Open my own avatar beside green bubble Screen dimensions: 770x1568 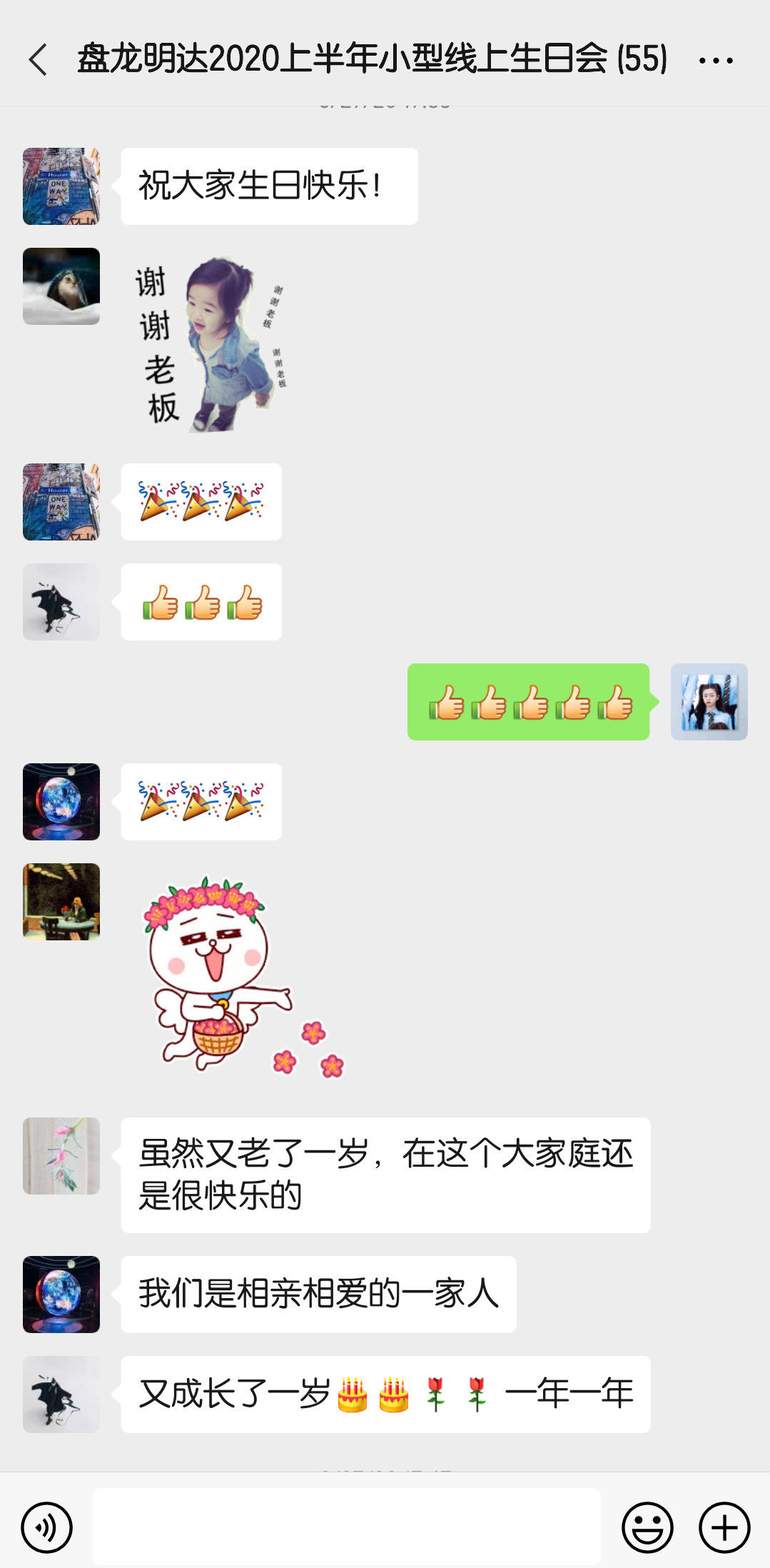pyautogui.click(x=709, y=702)
